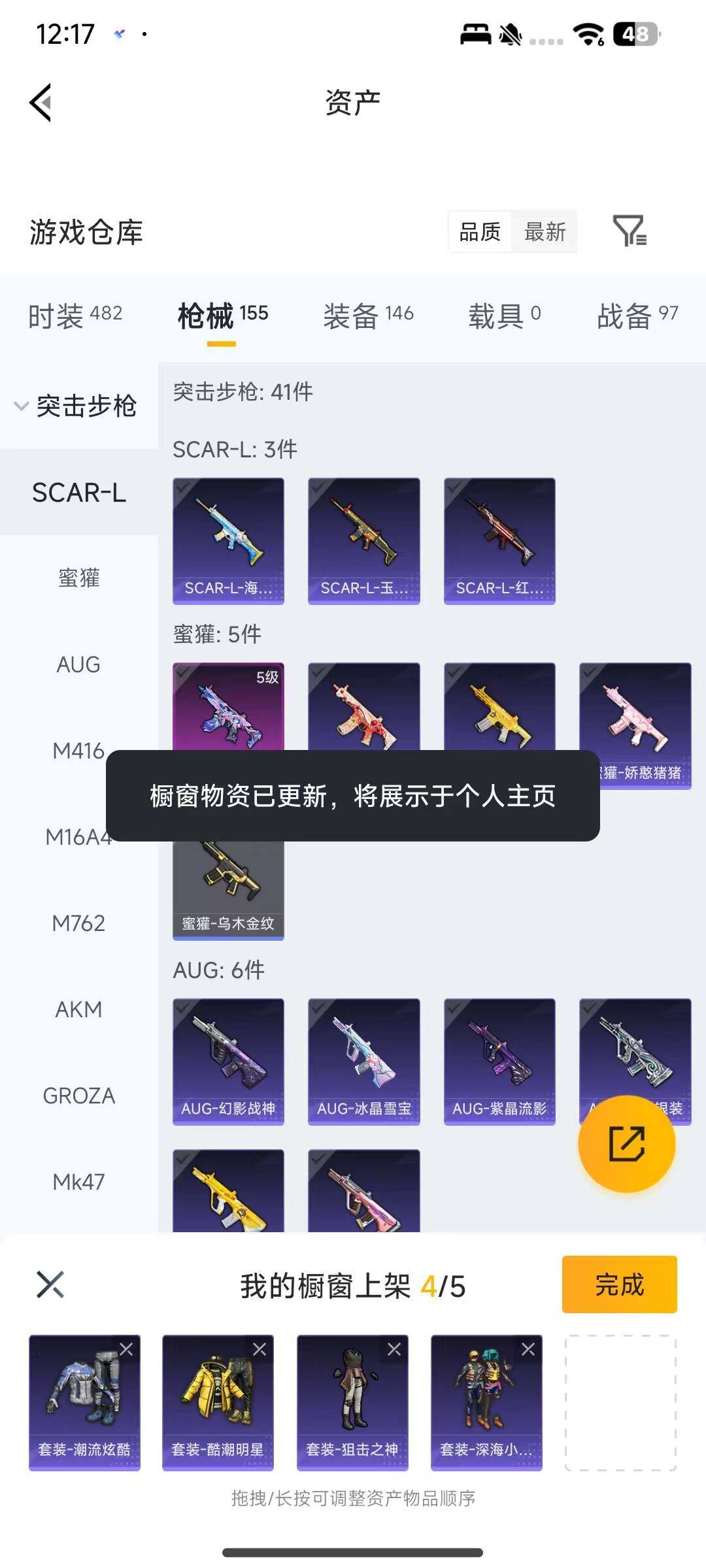Switch to the 装备 tab
Image resolution: width=706 pixels, height=1568 pixels.
click(368, 316)
